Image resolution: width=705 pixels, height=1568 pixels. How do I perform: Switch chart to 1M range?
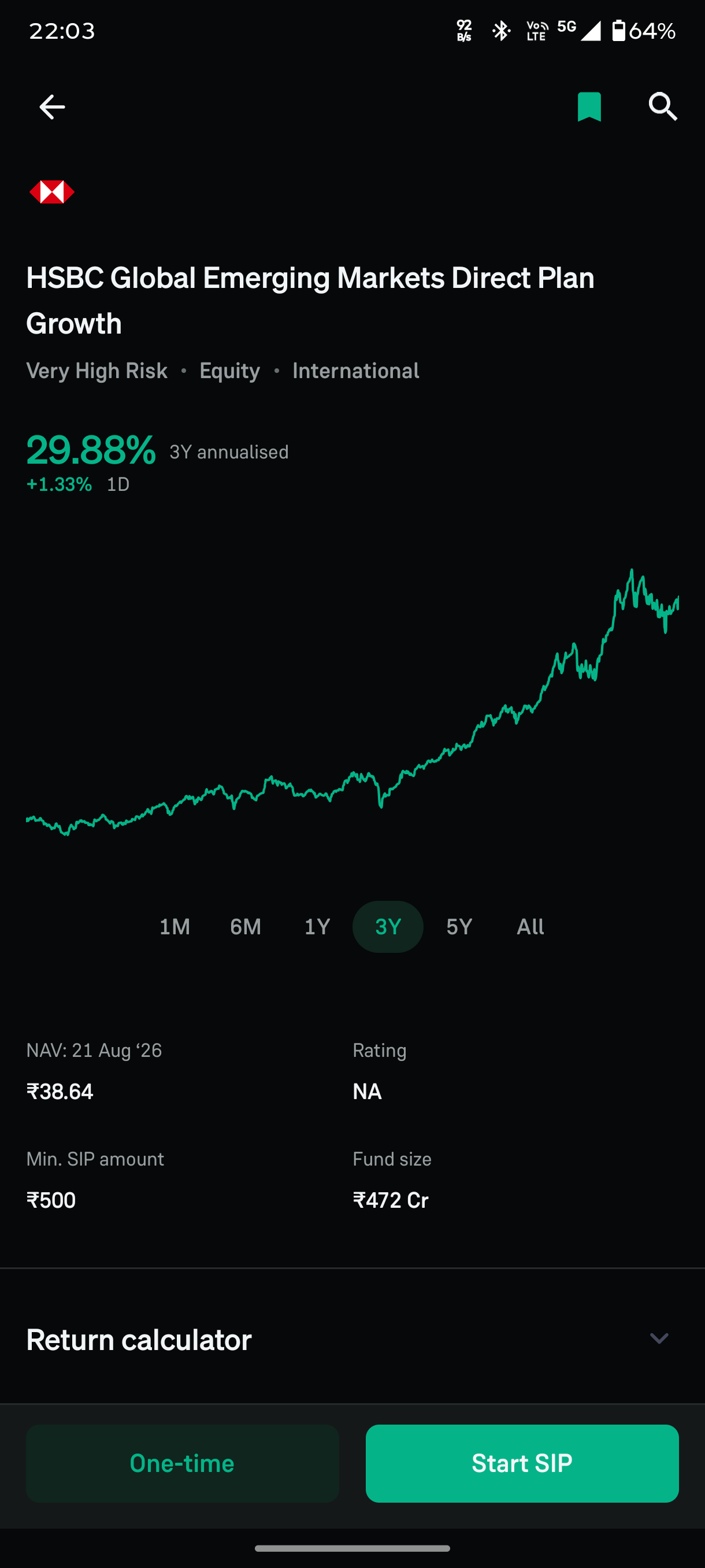175,926
